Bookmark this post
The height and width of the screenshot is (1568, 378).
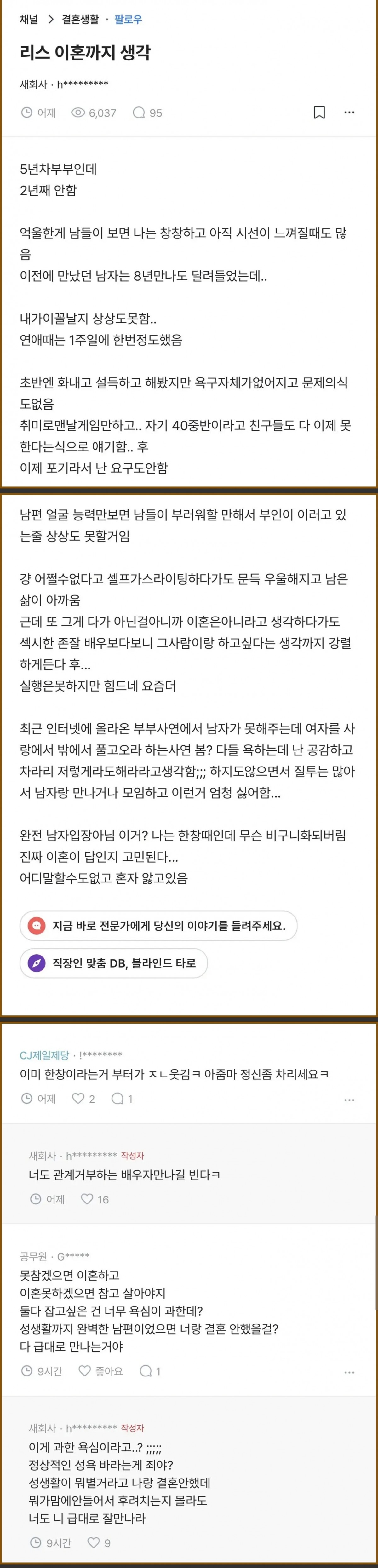coord(319,112)
